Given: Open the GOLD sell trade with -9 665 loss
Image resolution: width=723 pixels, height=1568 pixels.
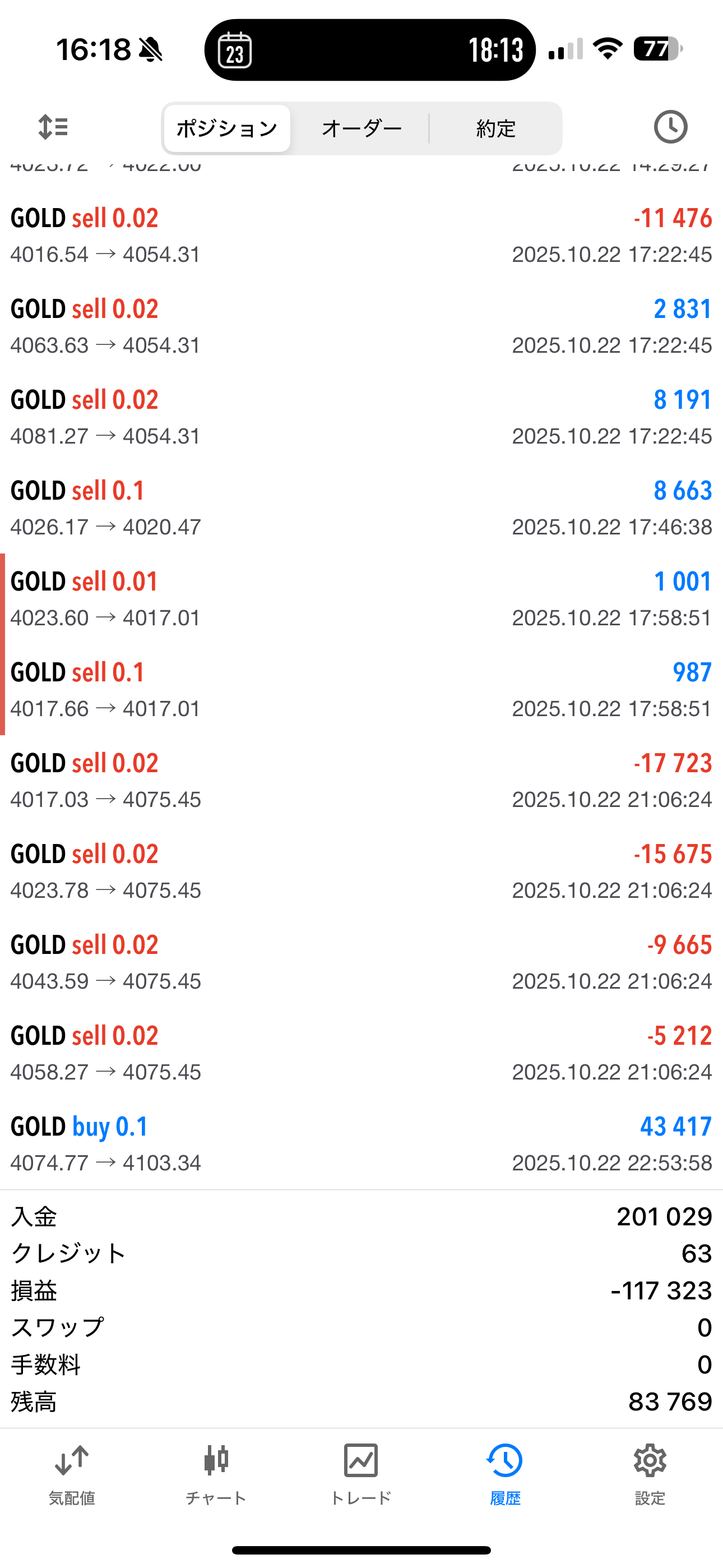Looking at the screenshot, I should (x=361, y=962).
